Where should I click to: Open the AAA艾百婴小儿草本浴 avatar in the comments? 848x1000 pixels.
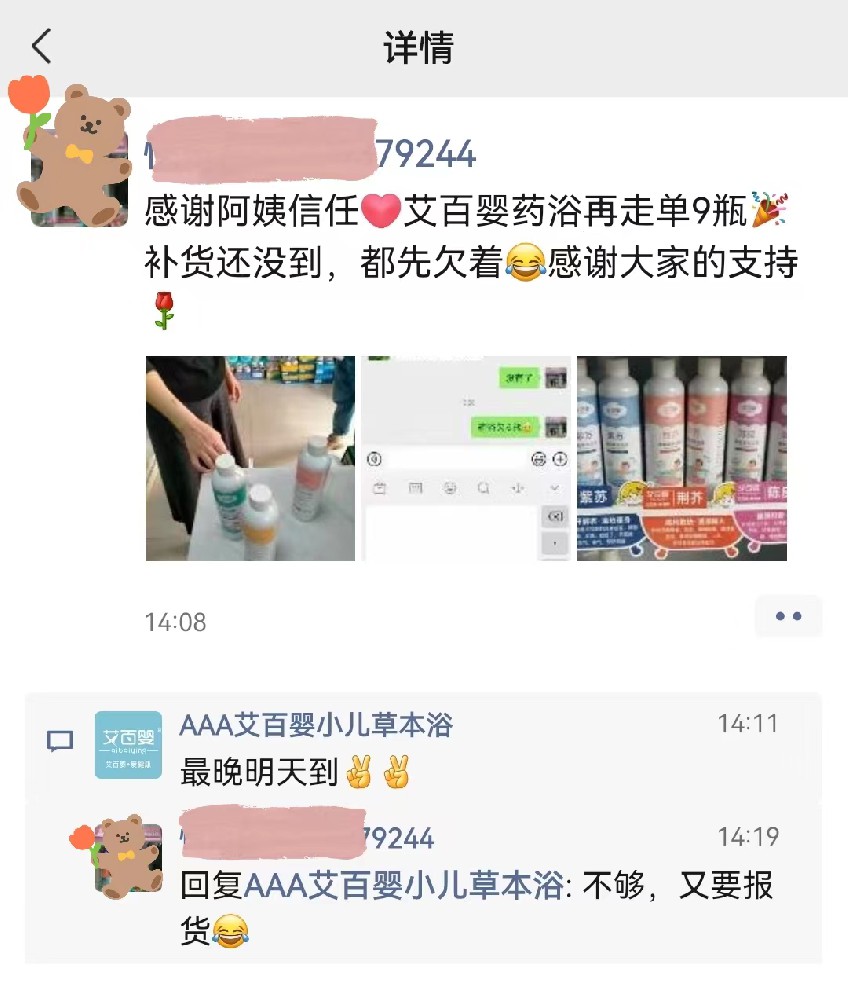pyautogui.click(x=128, y=745)
